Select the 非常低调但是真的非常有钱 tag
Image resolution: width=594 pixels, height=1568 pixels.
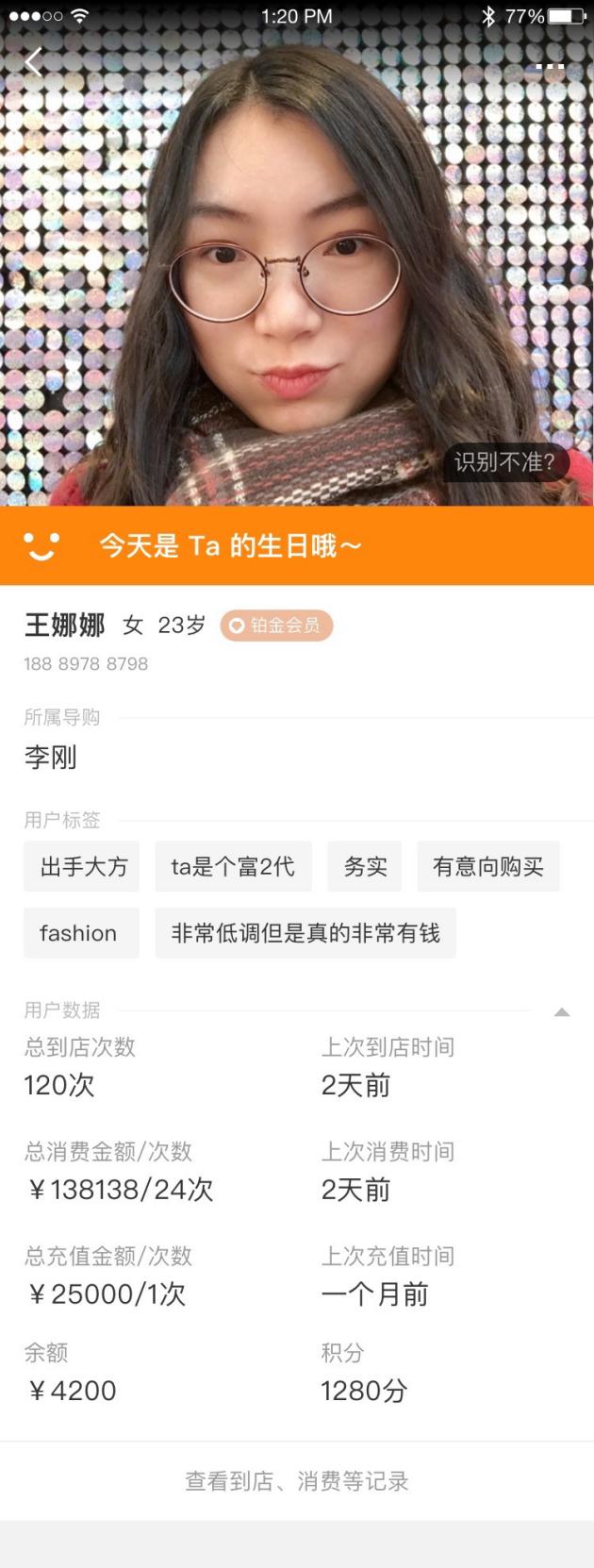pos(305,933)
